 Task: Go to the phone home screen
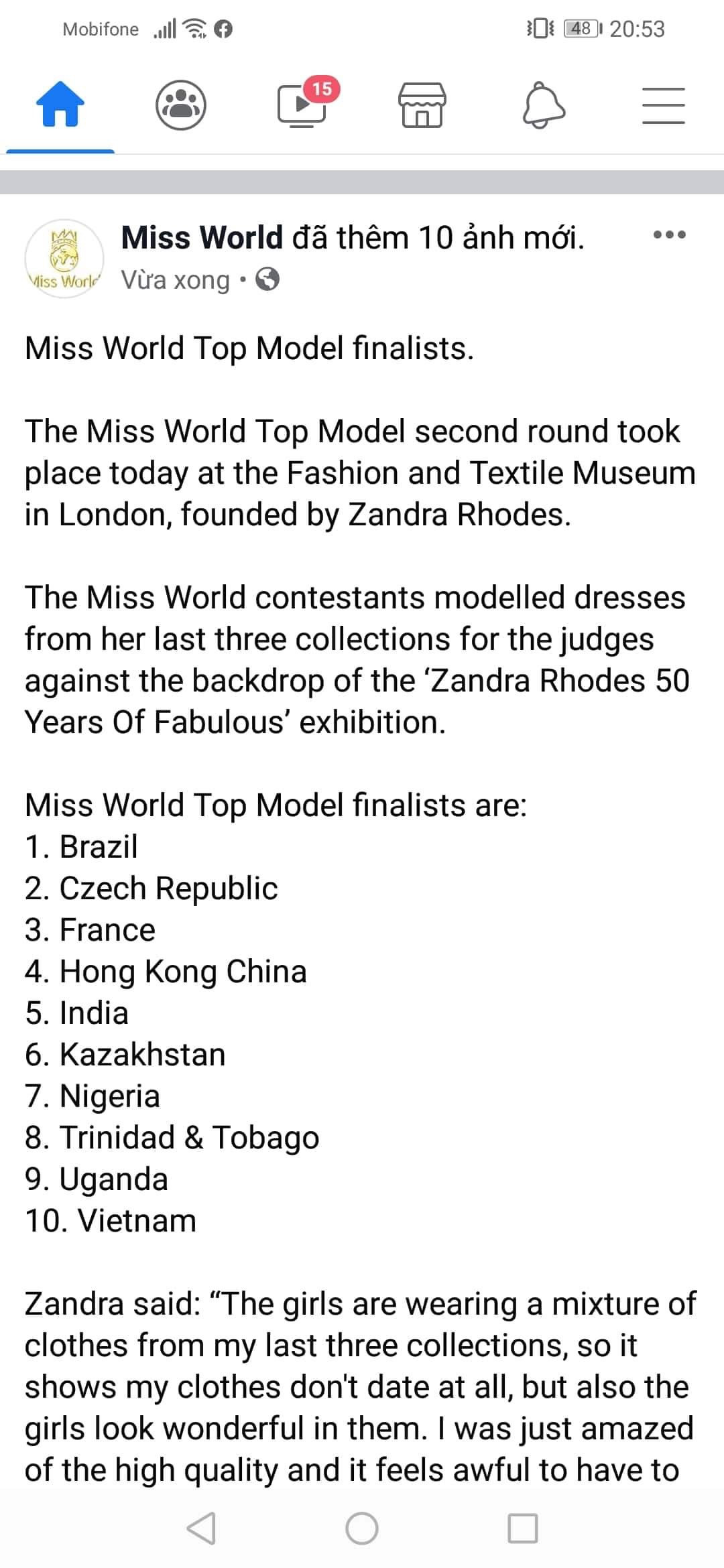(x=362, y=1528)
